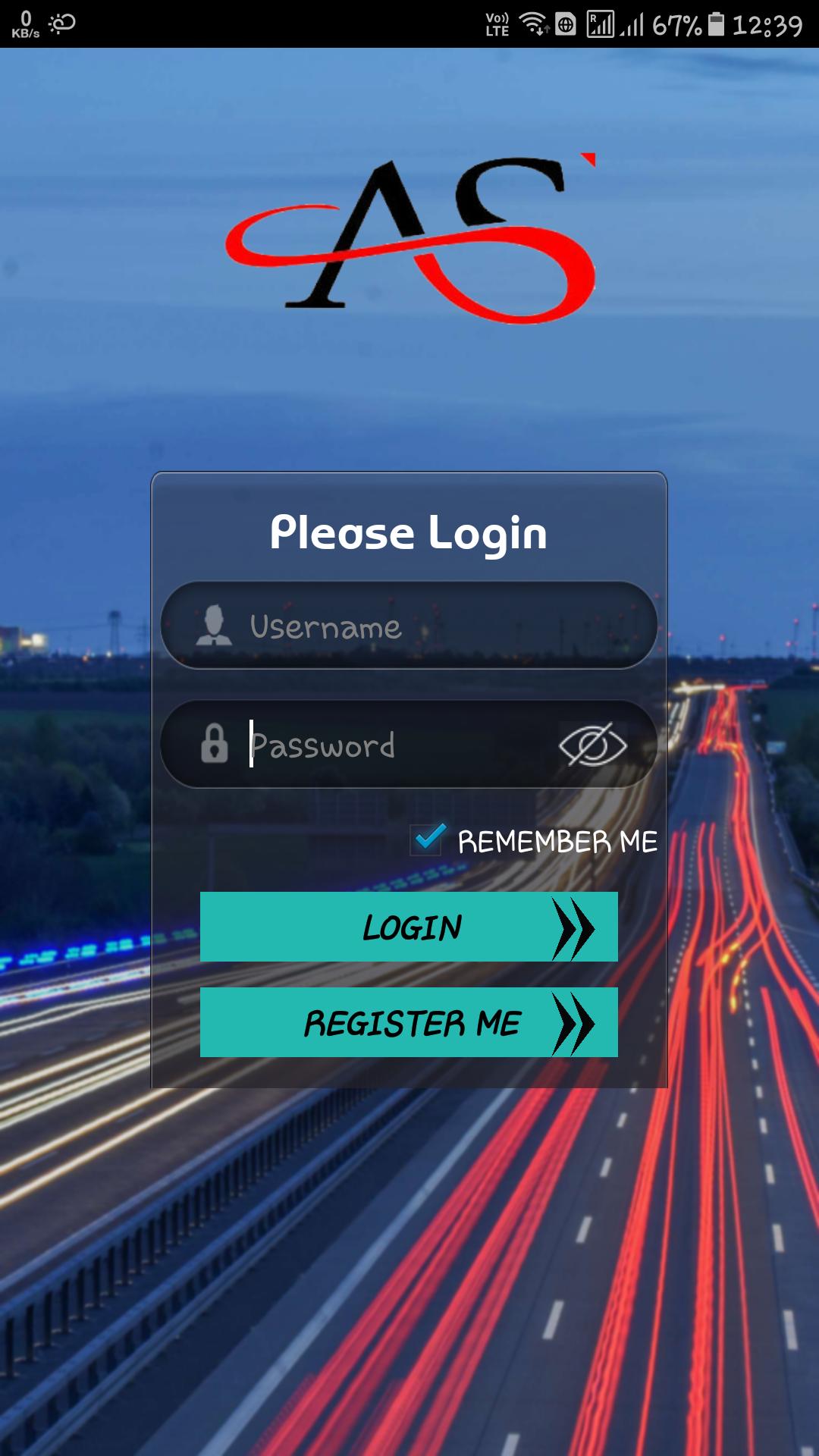The width and height of the screenshot is (819, 1456).
Task: Open Register Me sign-up
Action: point(409,1022)
